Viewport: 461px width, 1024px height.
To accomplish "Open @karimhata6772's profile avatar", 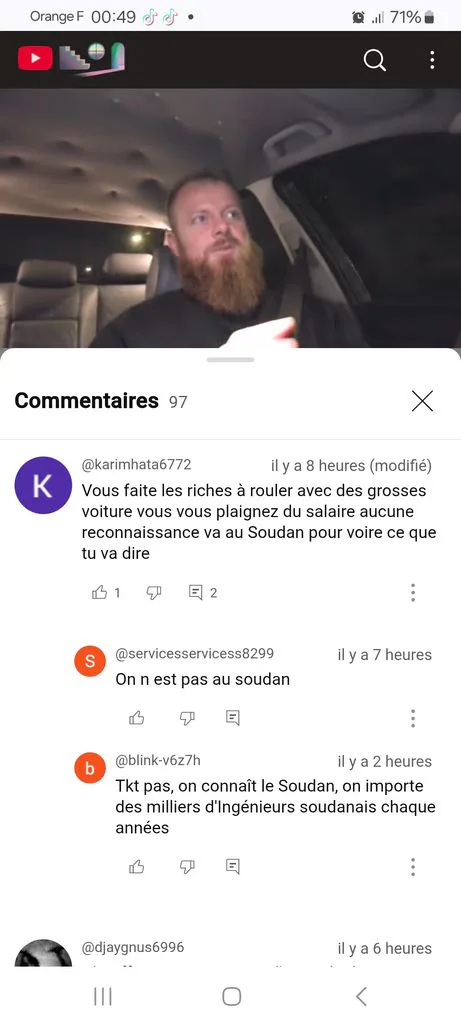I will pyautogui.click(x=43, y=485).
